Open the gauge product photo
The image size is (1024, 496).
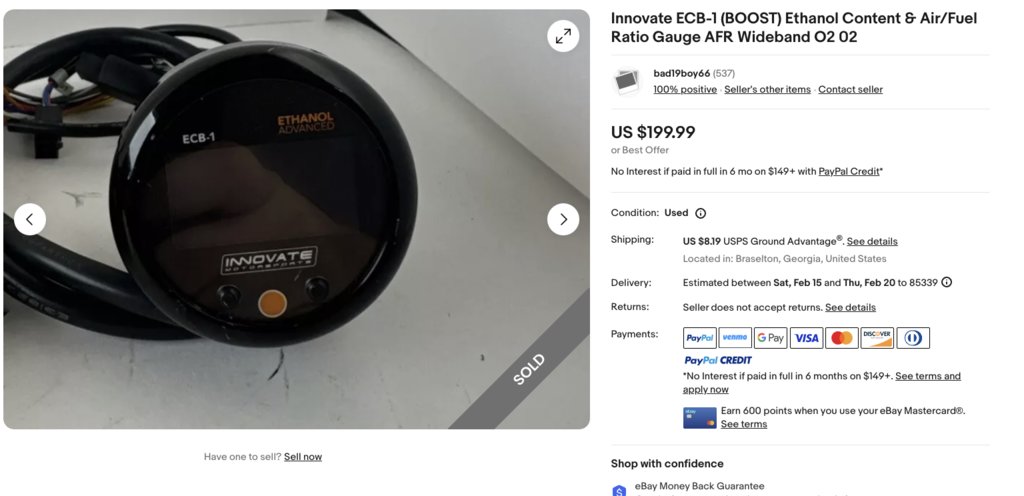pyautogui.click(x=270, y=200)
